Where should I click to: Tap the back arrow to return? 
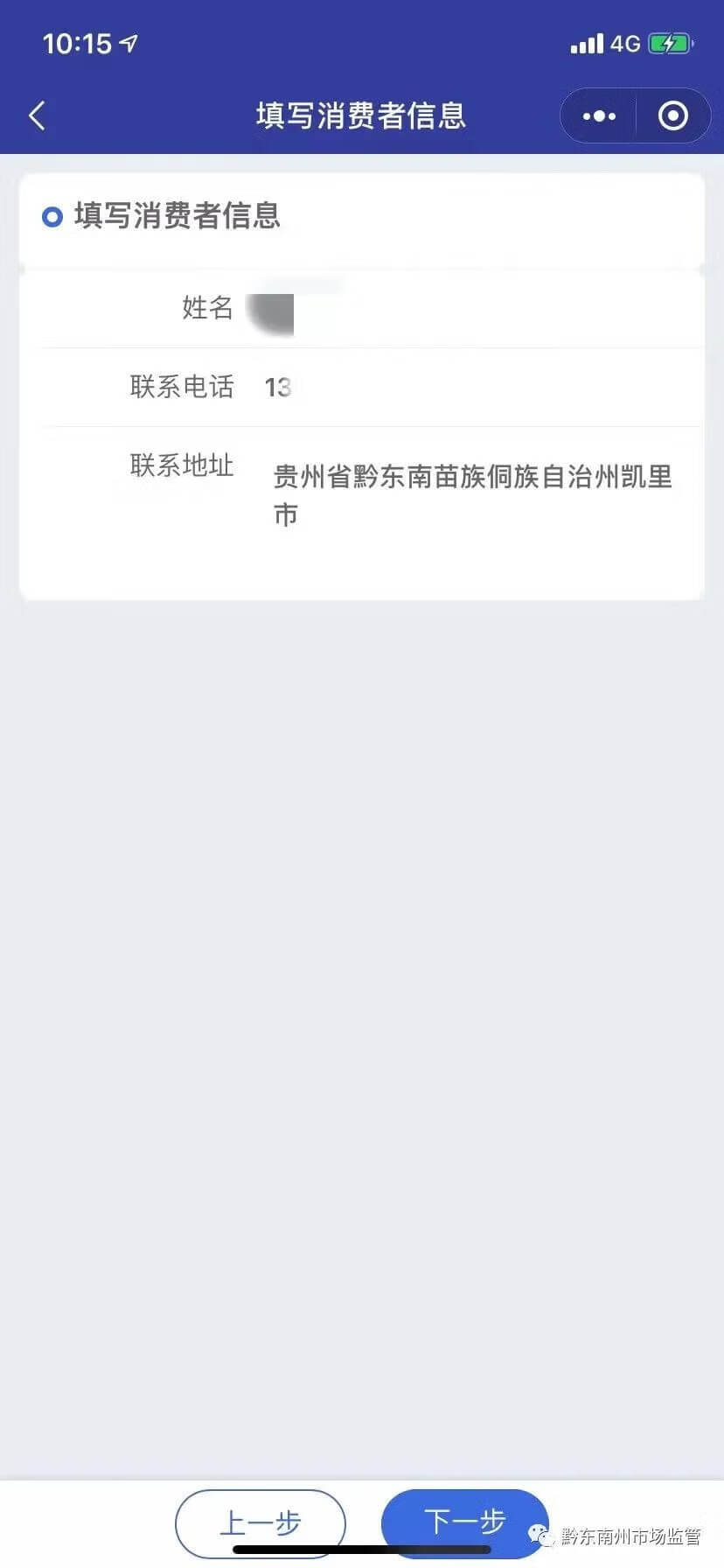pos(36,115)
